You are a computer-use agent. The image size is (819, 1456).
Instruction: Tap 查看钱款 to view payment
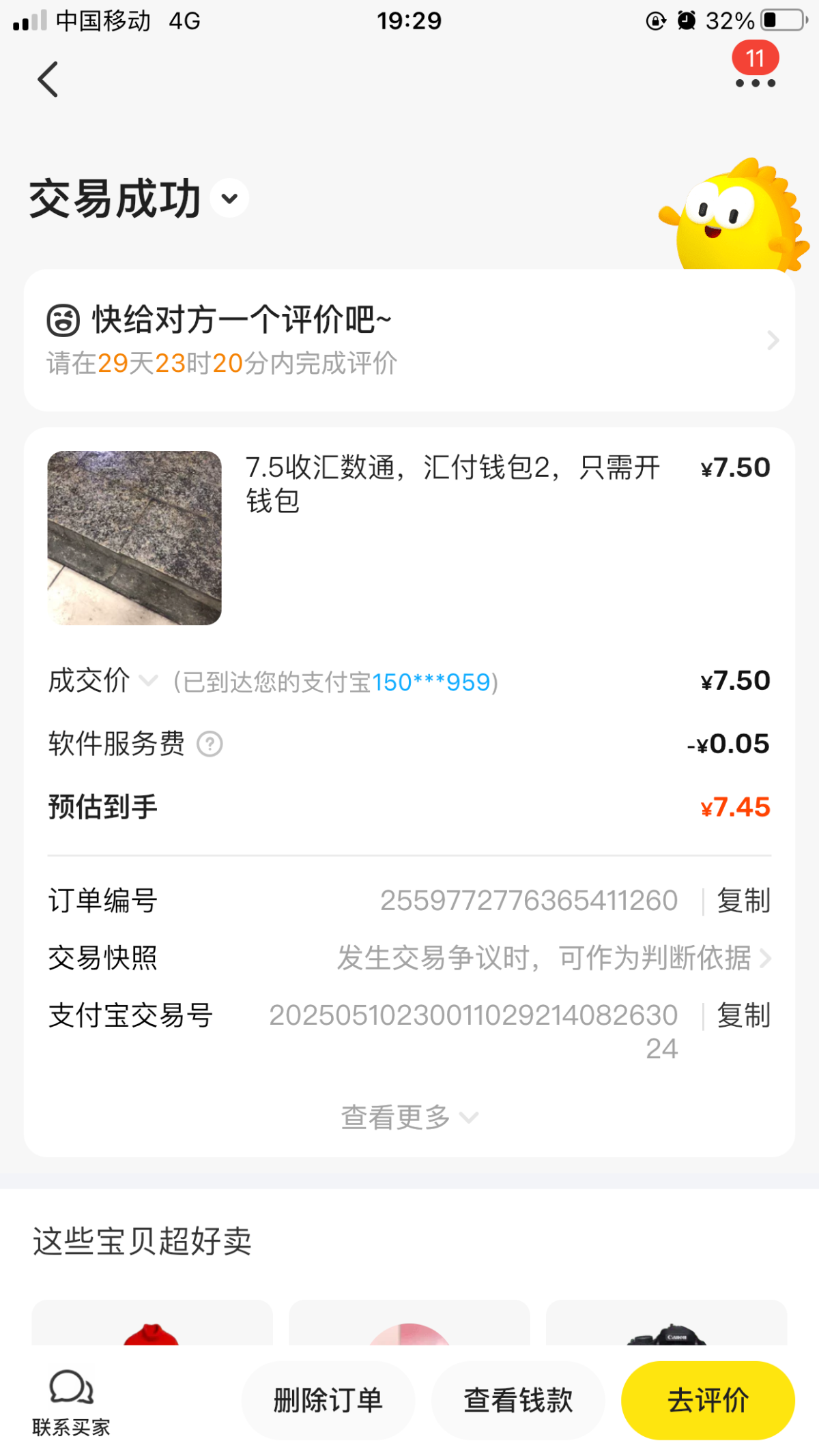518,1400
